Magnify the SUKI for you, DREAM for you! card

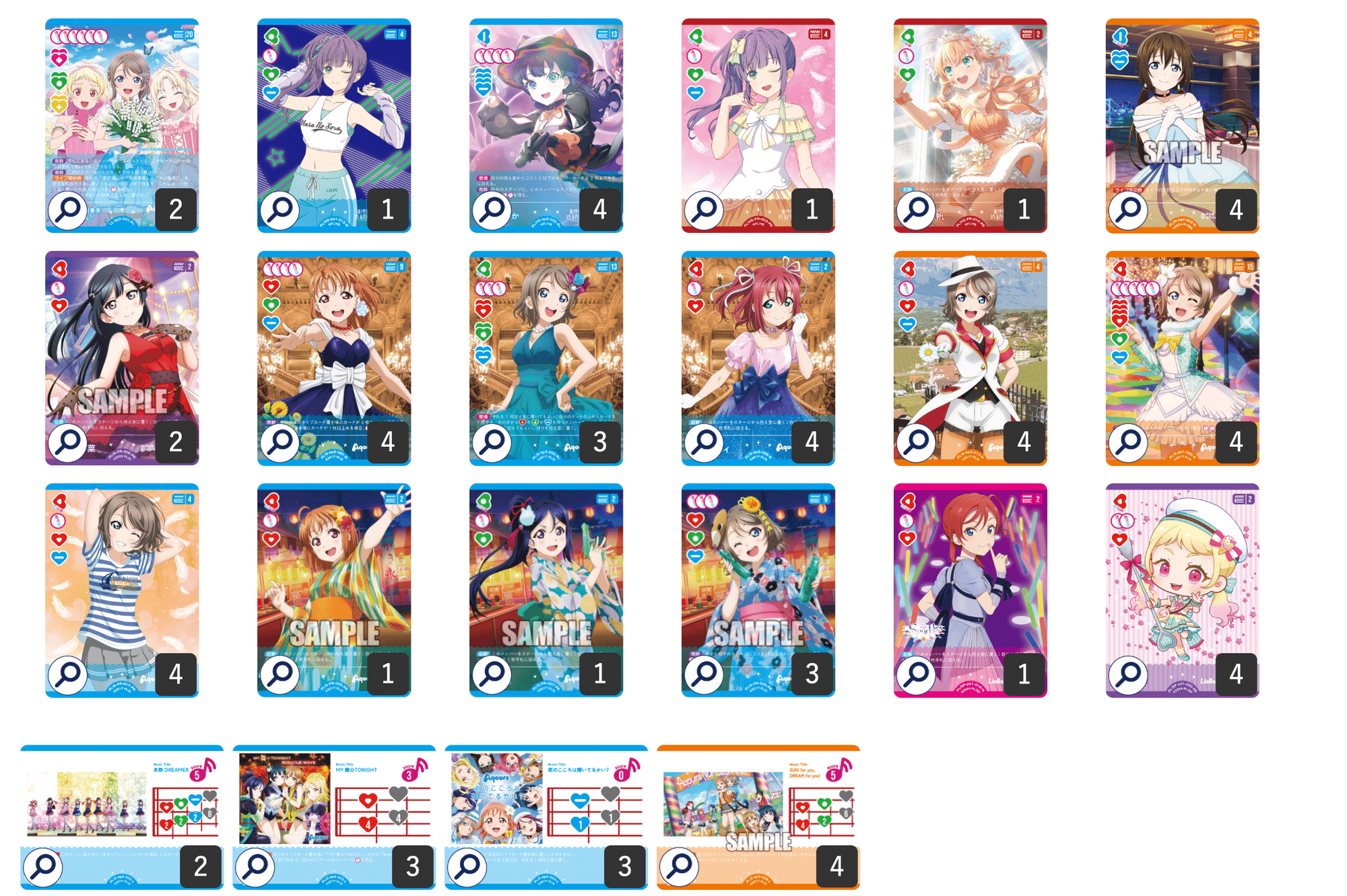680,866
